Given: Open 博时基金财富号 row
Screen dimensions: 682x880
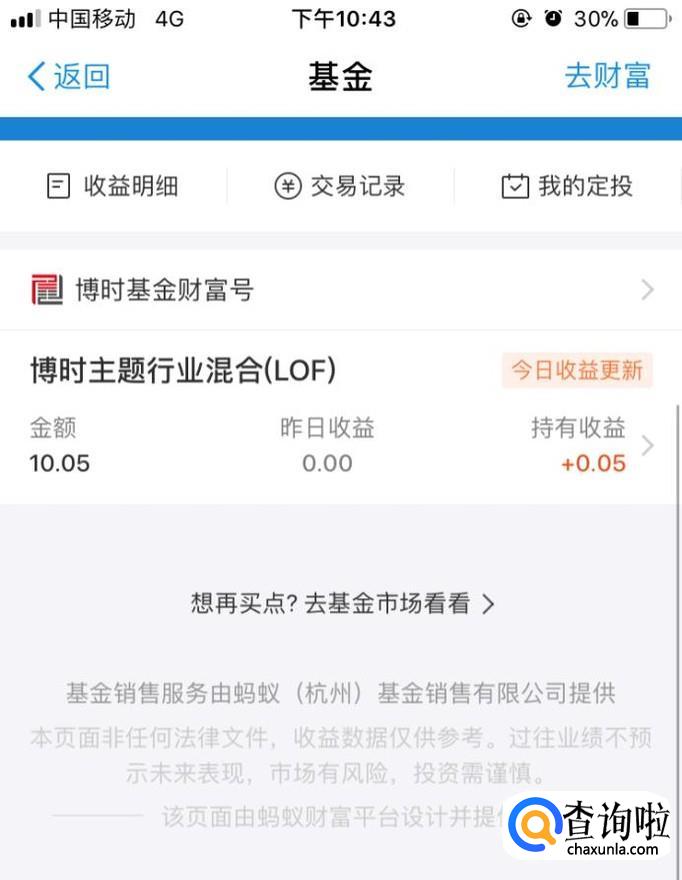Looking at the screenshot, I should point(340,290).
